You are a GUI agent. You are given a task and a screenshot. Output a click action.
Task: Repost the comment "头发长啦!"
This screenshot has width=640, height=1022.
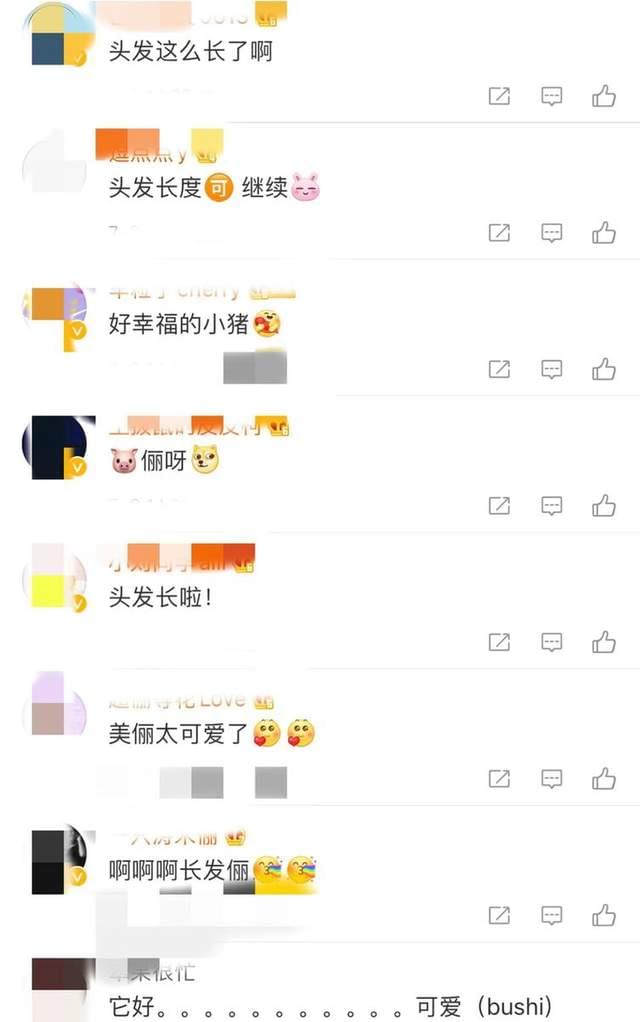(x=499, y=642)
